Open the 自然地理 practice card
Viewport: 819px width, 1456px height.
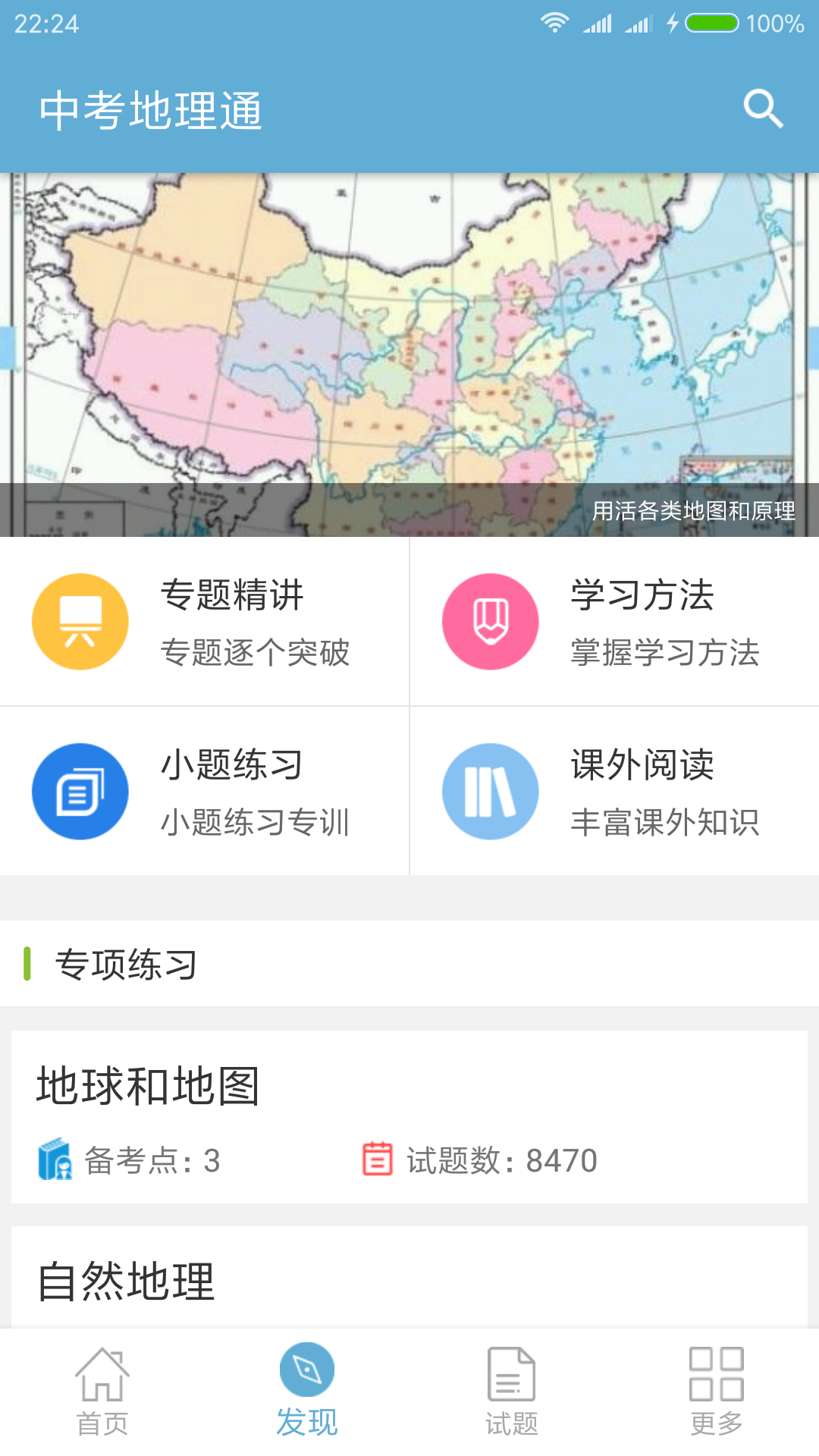tap(409, 1277)
